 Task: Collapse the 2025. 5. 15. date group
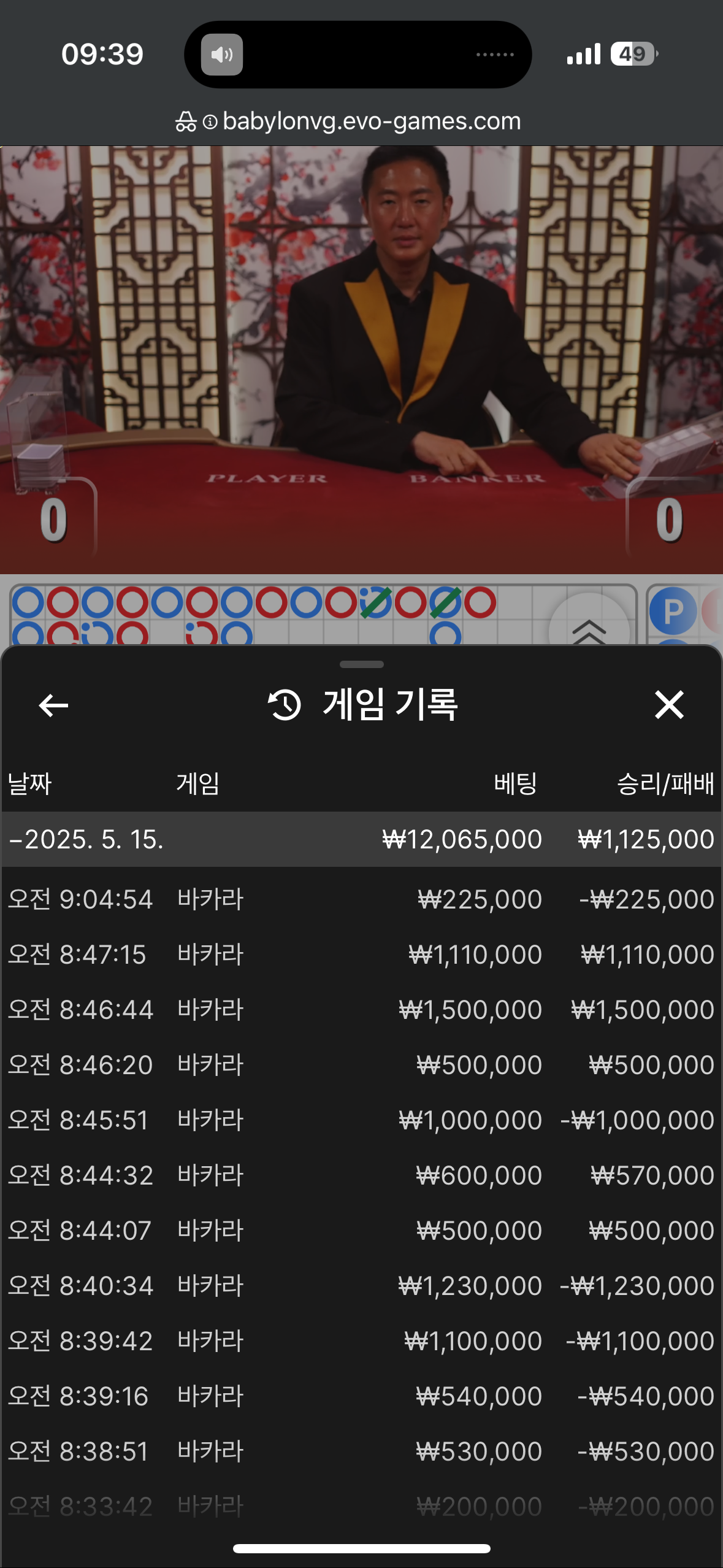pos(86,839)
